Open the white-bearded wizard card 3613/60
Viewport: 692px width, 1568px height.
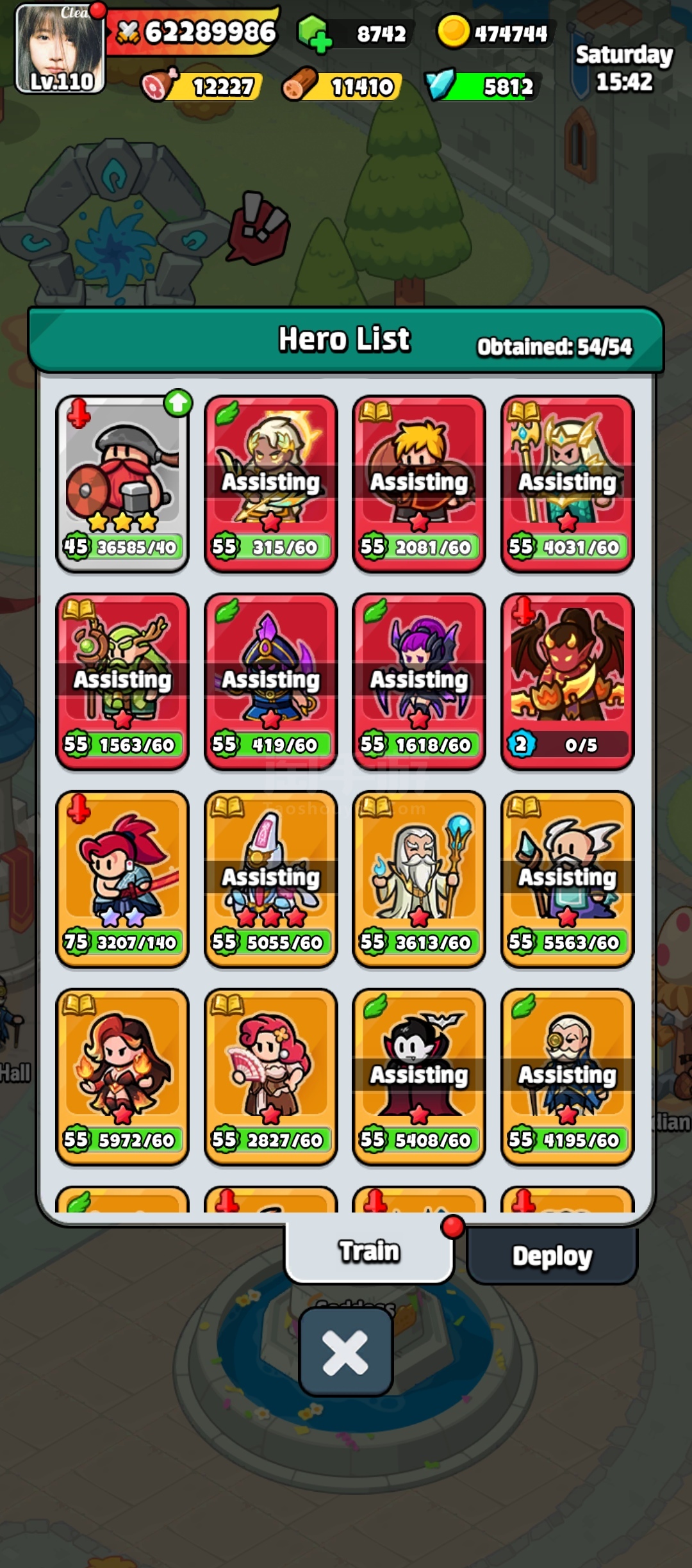coord(419,879)
